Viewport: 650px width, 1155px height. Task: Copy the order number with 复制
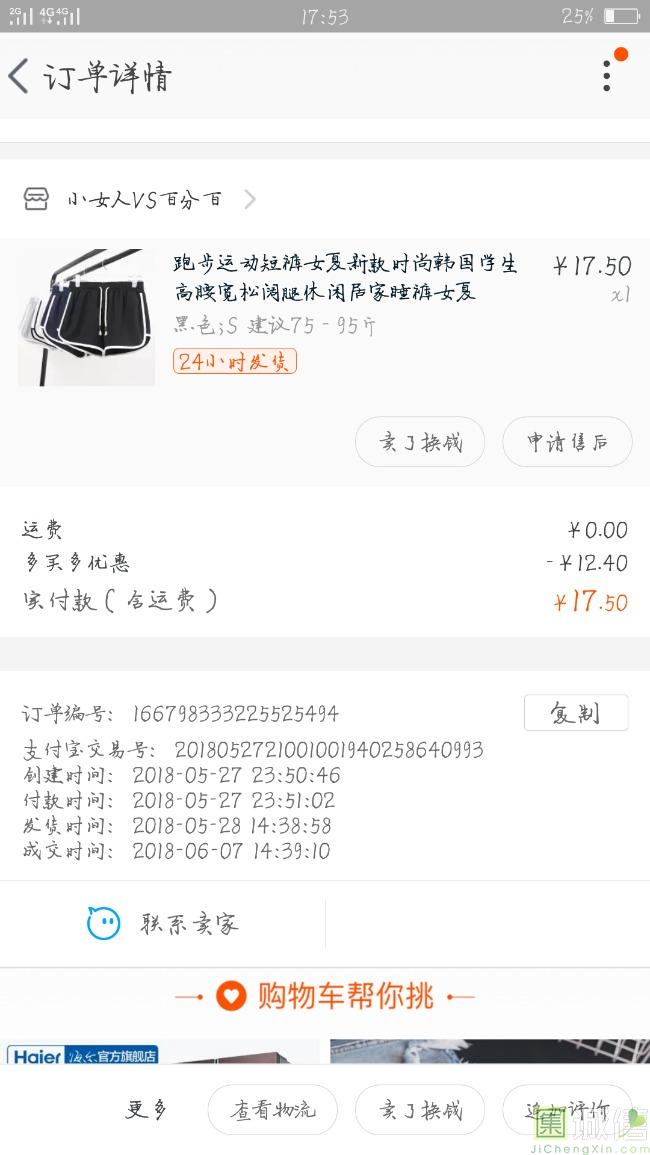click(575, 713)
